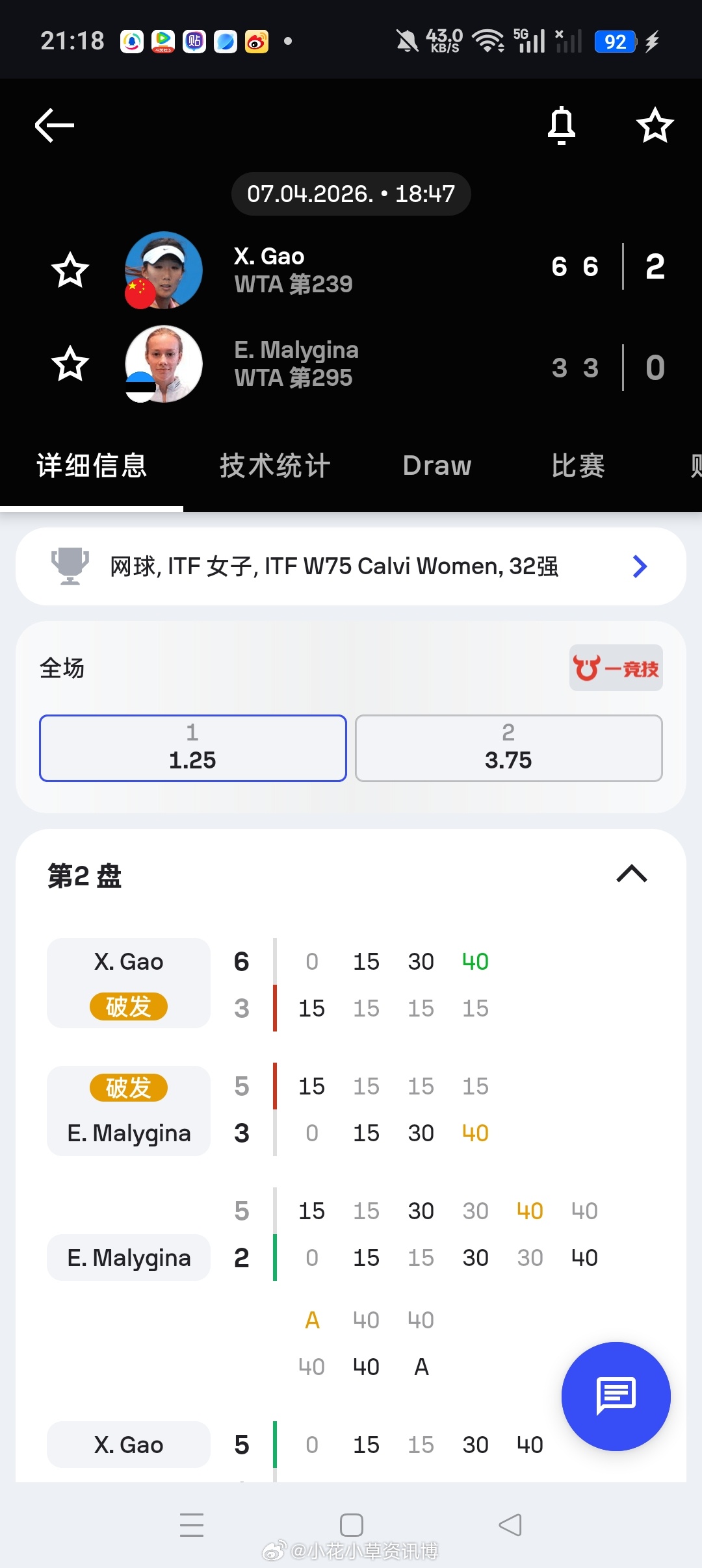Expand tournament details via the blue chevron

(639, 566)
